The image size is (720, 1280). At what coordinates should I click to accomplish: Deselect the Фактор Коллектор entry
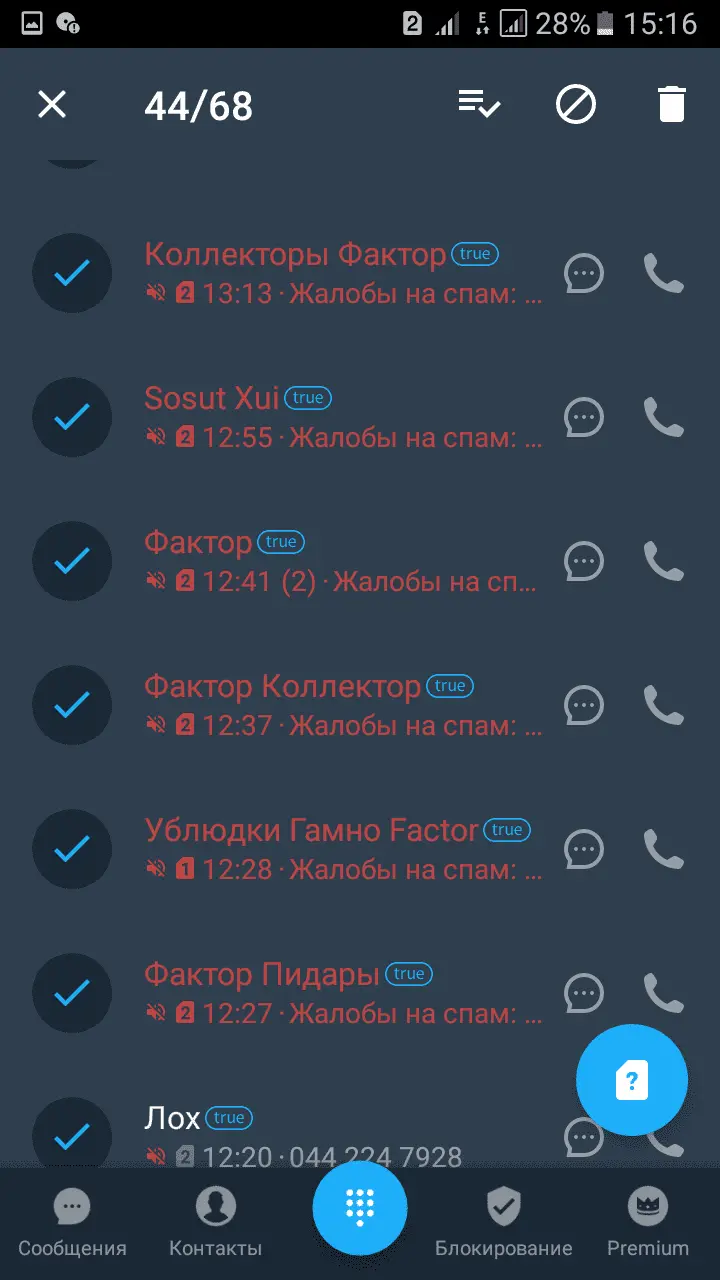click(x=72, y=705)
